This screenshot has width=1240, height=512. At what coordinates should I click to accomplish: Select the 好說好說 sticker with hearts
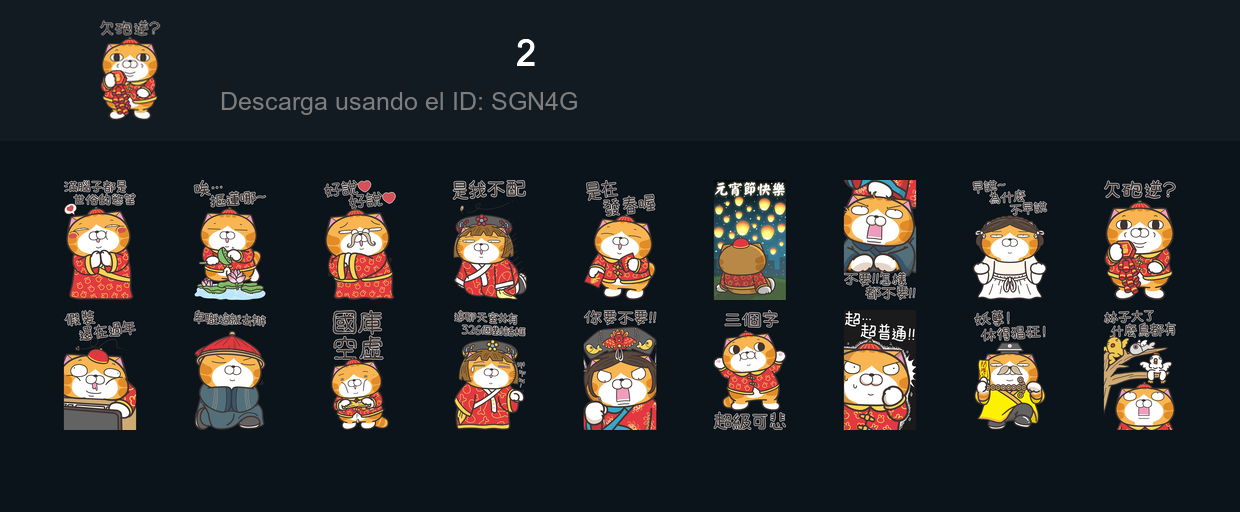(x=360, y=240)
